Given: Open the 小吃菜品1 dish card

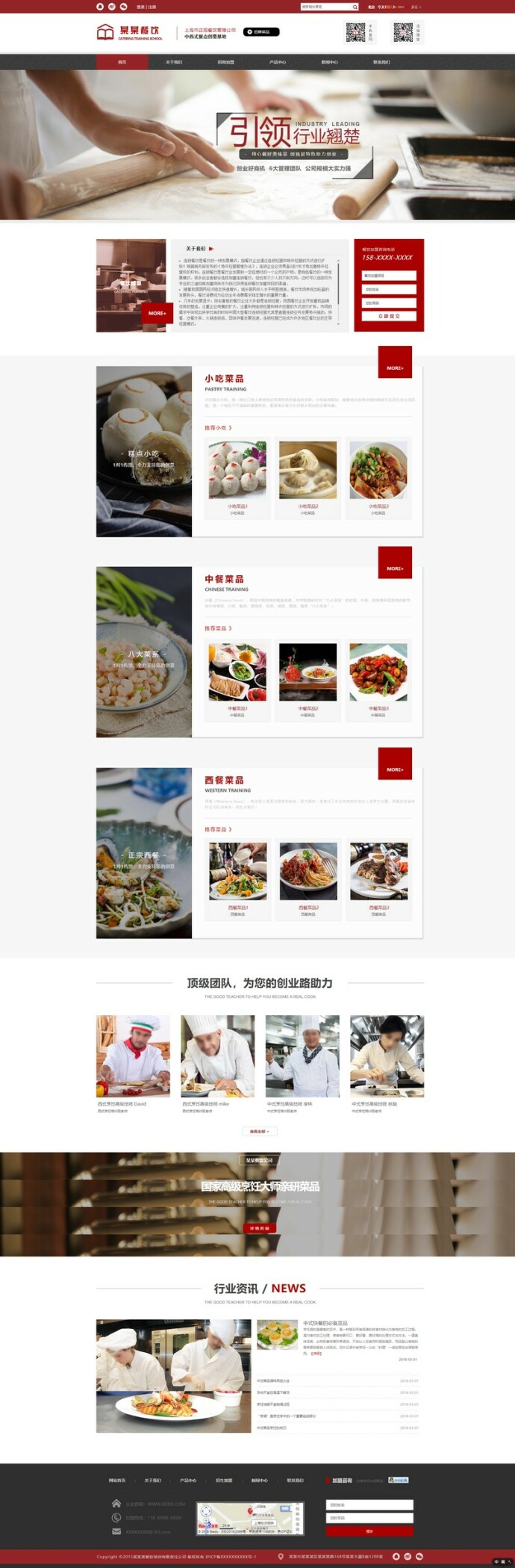Looking at the screenshot, I should 237,477.
